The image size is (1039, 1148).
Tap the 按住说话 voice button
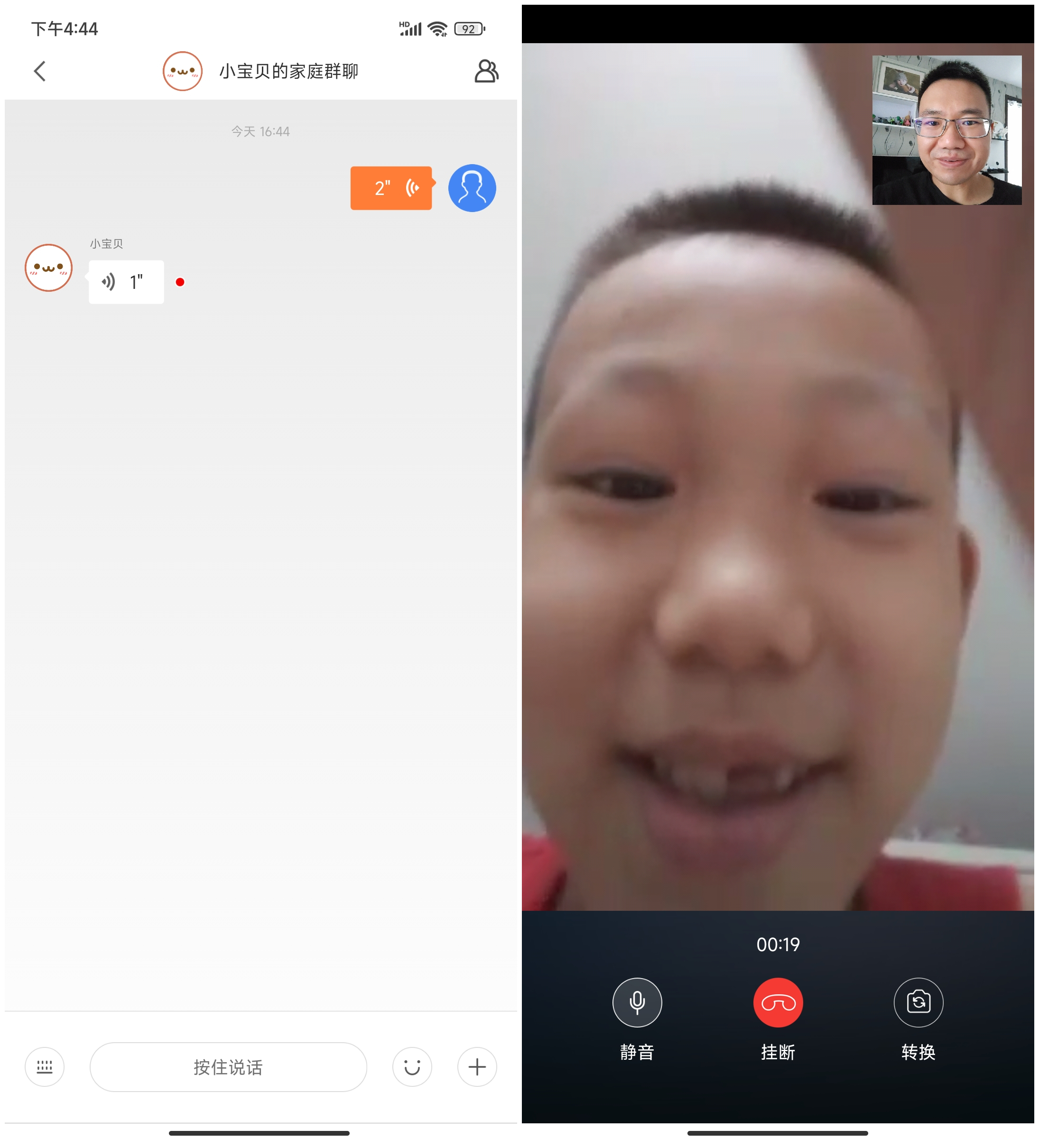228,1066
